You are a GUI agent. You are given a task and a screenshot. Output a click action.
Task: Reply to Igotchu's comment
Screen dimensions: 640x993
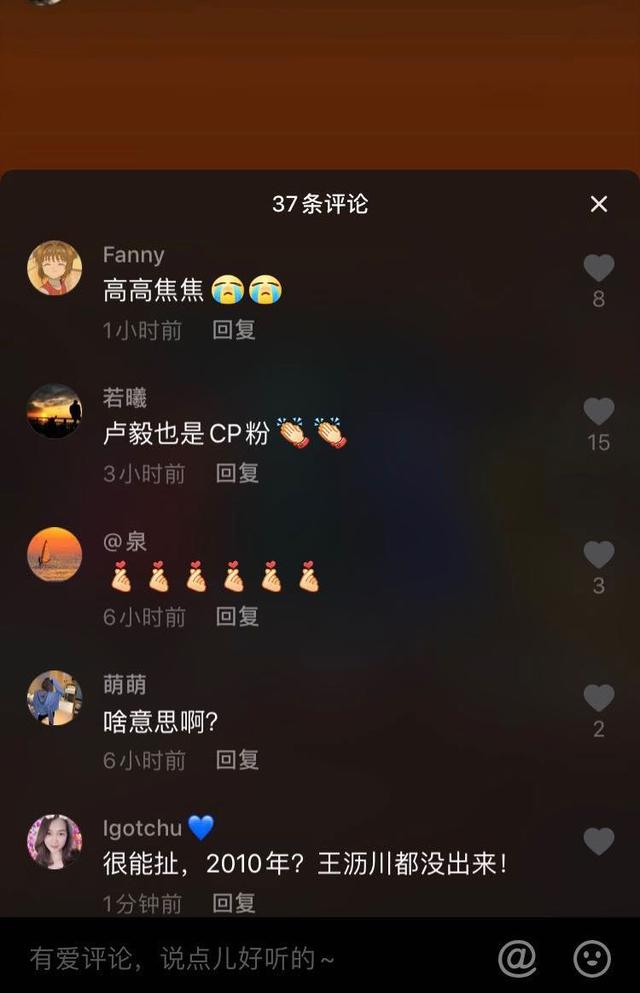click(x=234, y=903)
